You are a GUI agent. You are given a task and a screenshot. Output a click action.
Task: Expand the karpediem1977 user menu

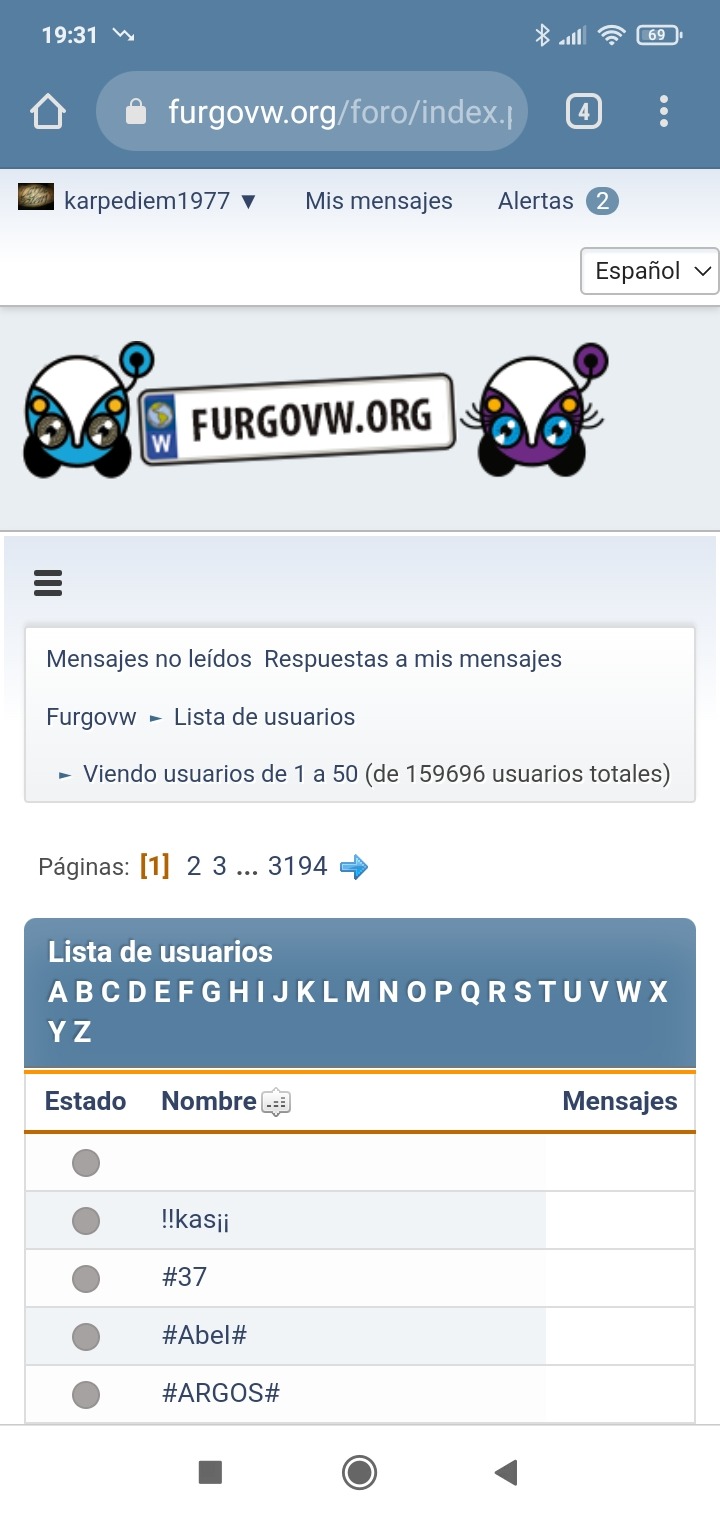tap(160, 201)
